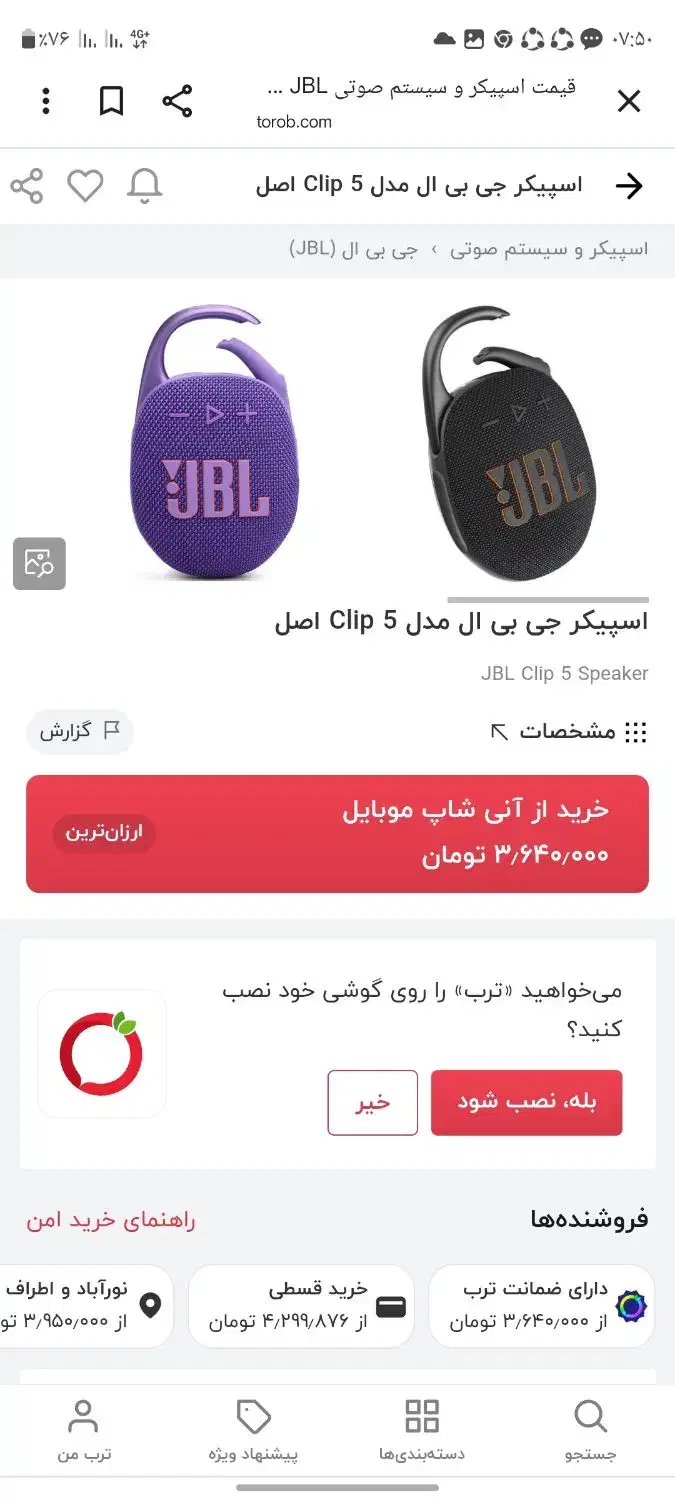Add JBL Clip 5 to favorites
675x1500 pixels.
tap(85, 186)
